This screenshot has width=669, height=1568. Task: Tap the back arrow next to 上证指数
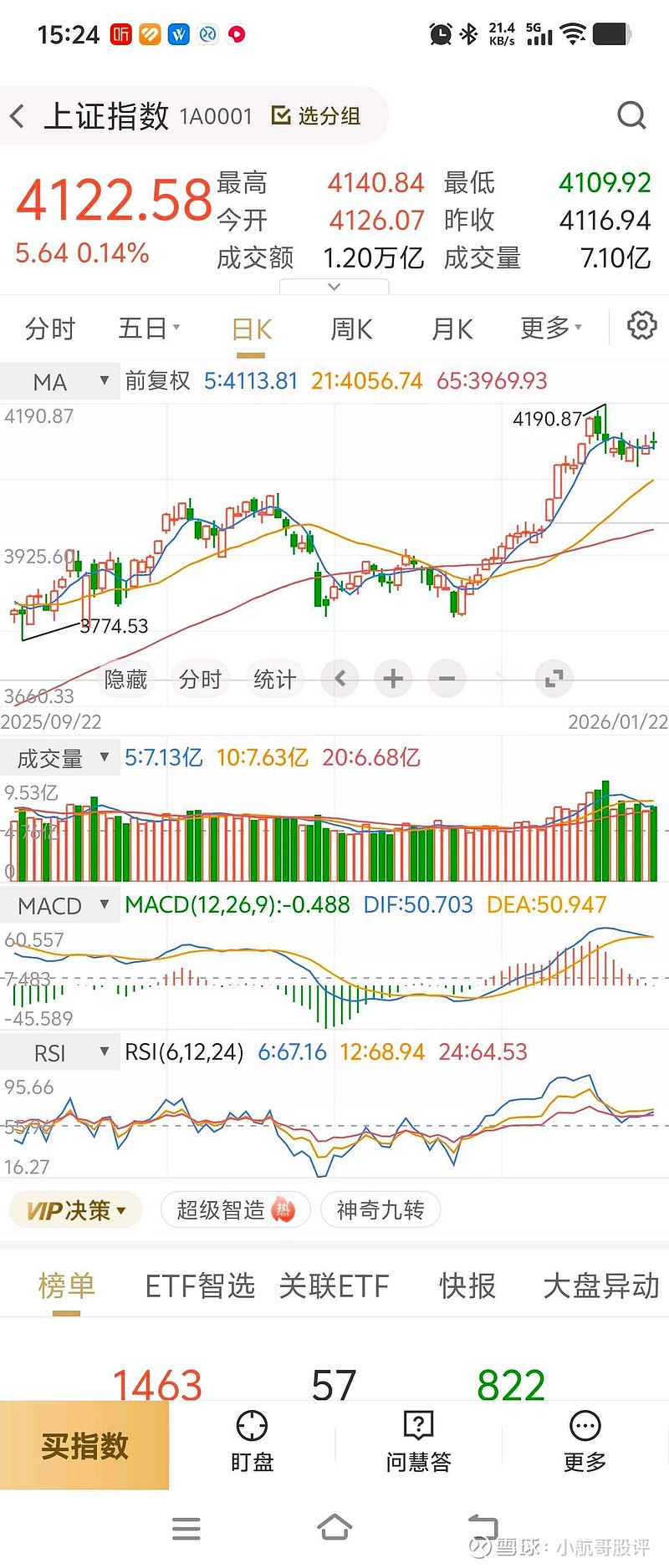coord(17,115)
